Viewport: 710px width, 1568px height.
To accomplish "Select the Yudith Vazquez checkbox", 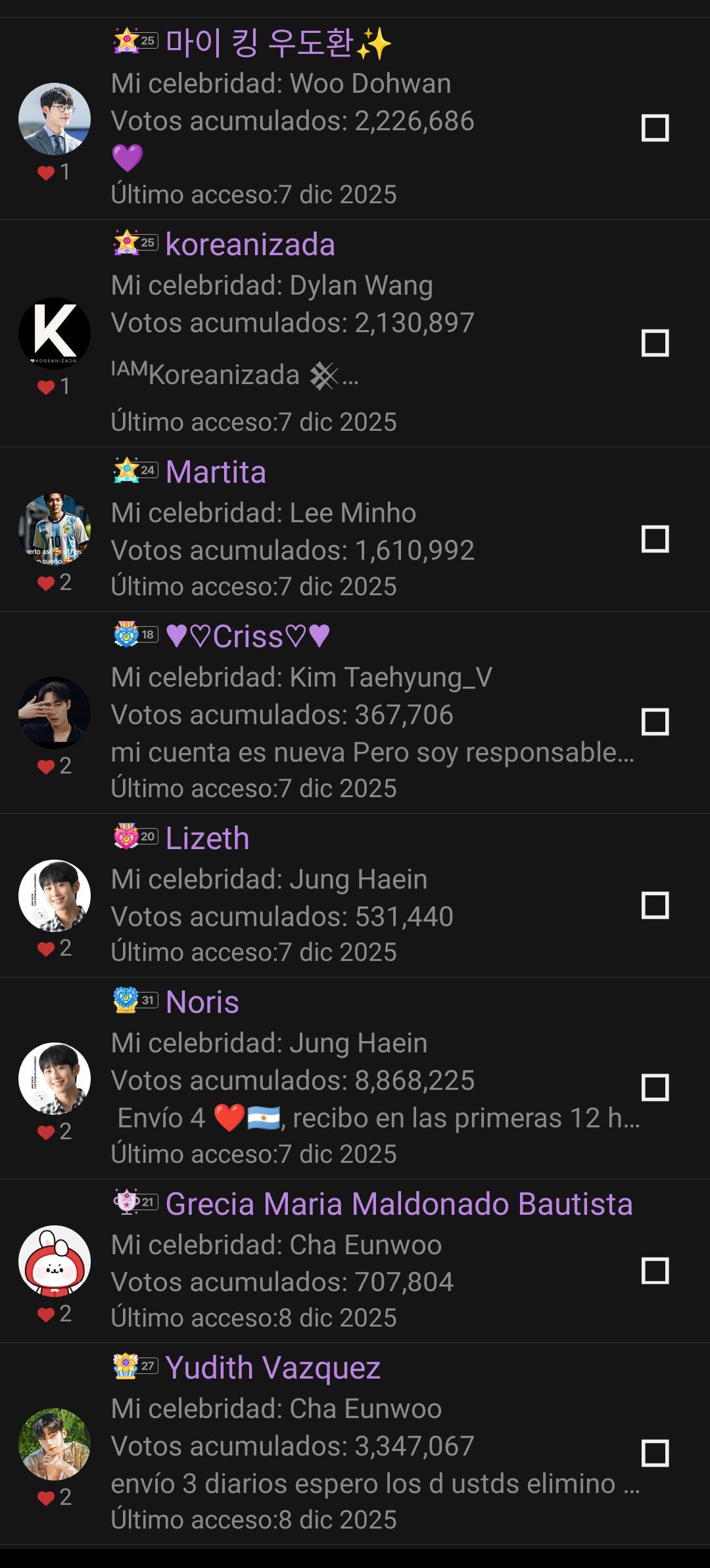I will [x=655, y=1453].
